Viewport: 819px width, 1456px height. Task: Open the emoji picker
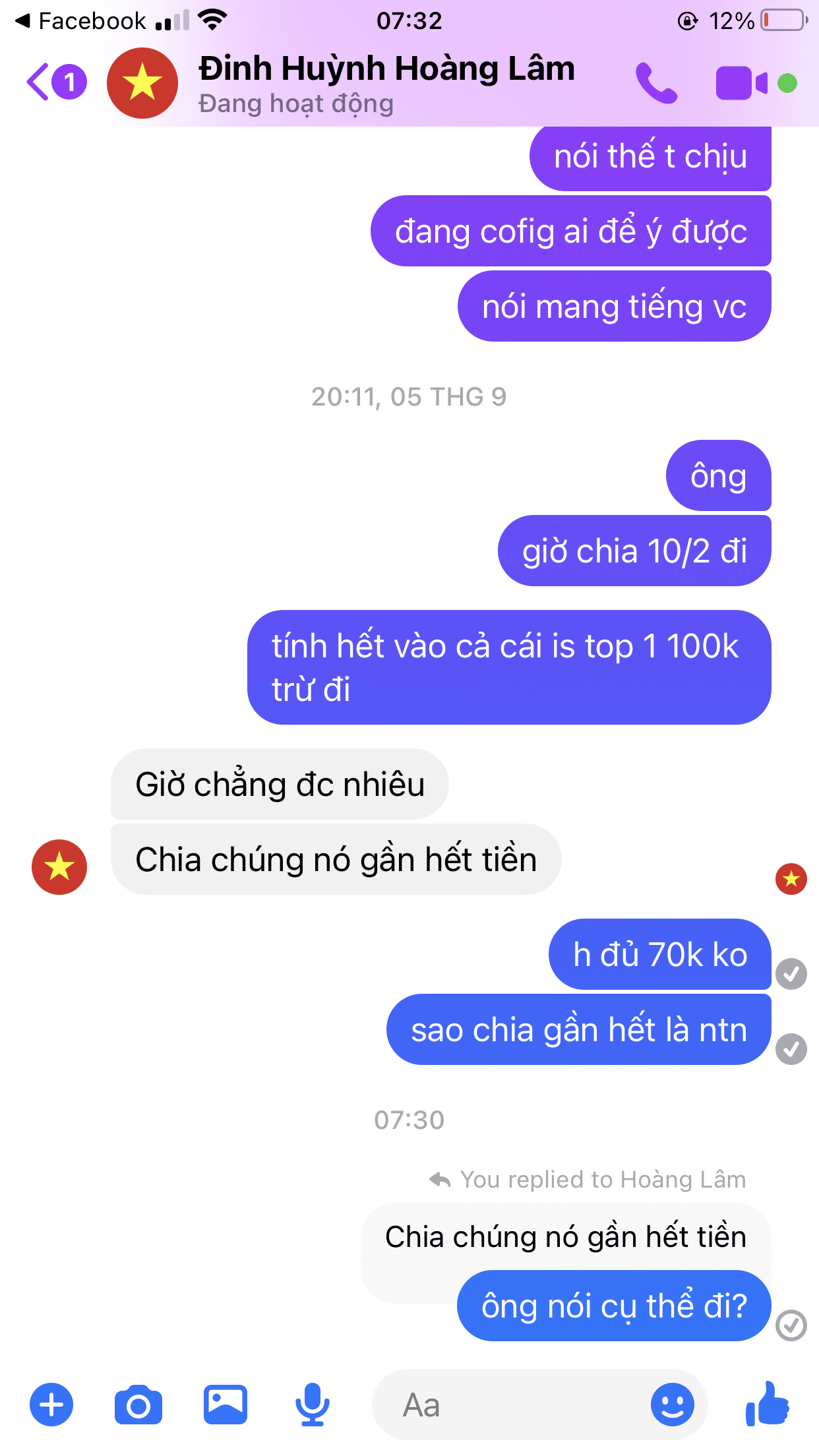pos(672,1405)
